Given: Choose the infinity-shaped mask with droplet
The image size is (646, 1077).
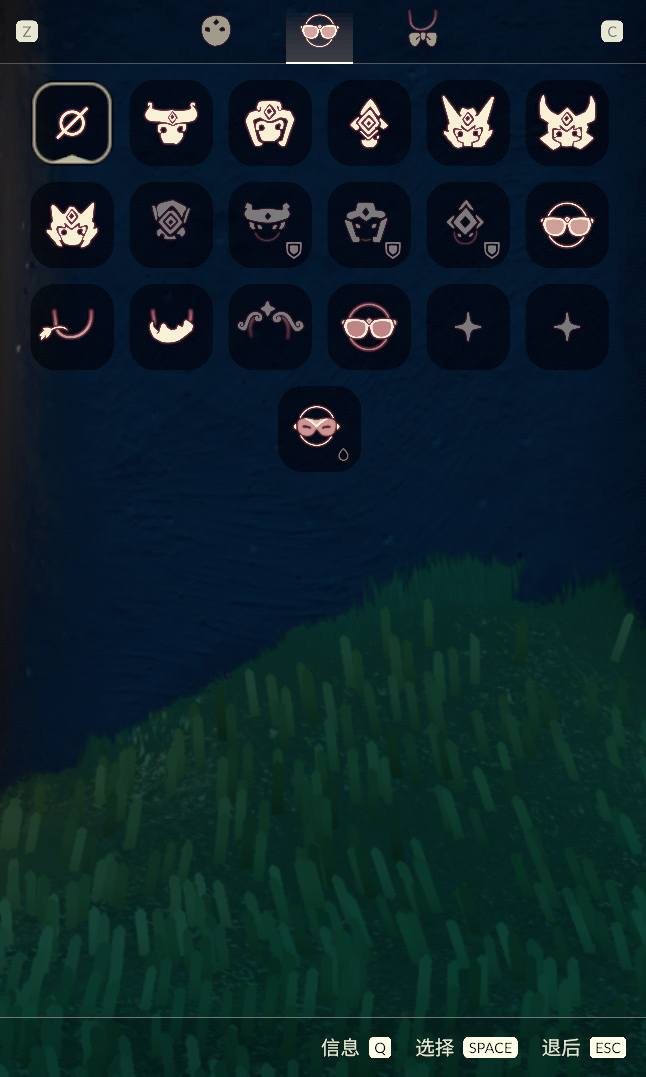Looking at the screenshot, I should coord(319,428).
